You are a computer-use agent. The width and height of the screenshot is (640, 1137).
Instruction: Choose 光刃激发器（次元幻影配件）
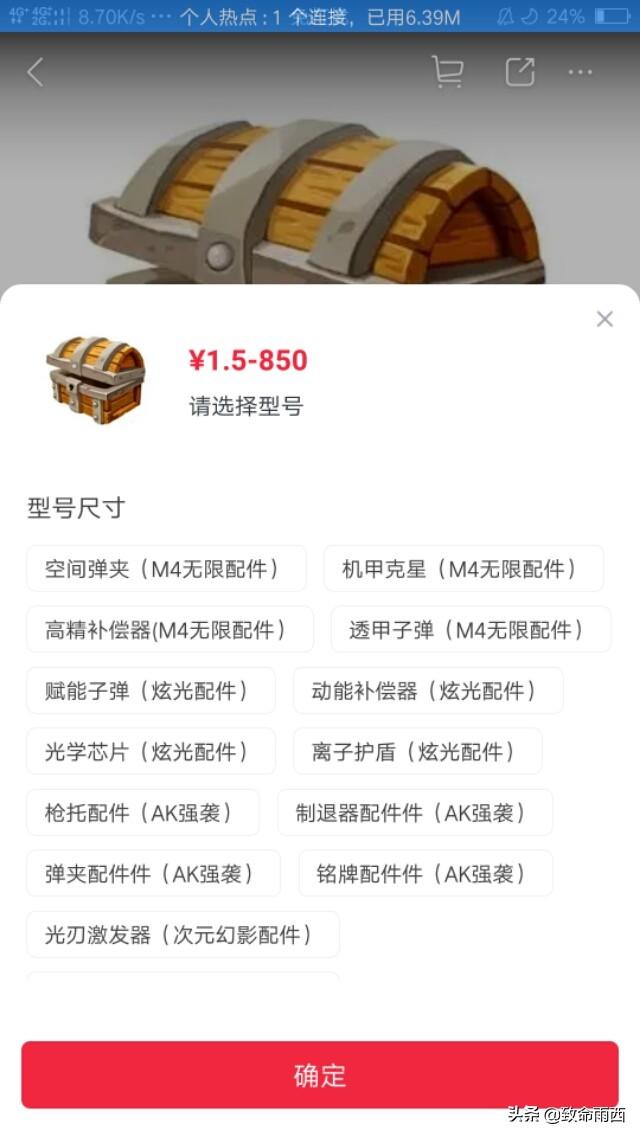(x=182, y=935)
